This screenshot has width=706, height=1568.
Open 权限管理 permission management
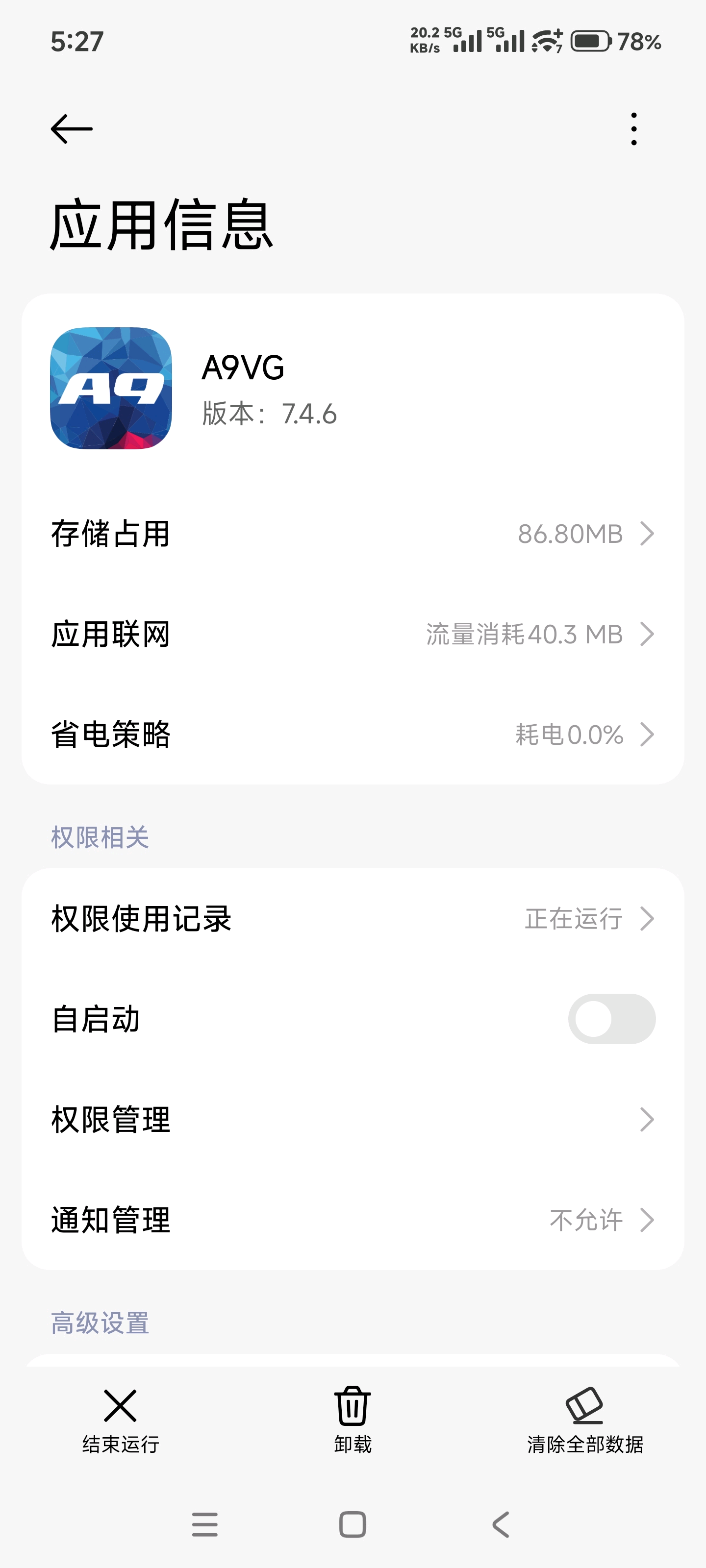pos(353,1119)
